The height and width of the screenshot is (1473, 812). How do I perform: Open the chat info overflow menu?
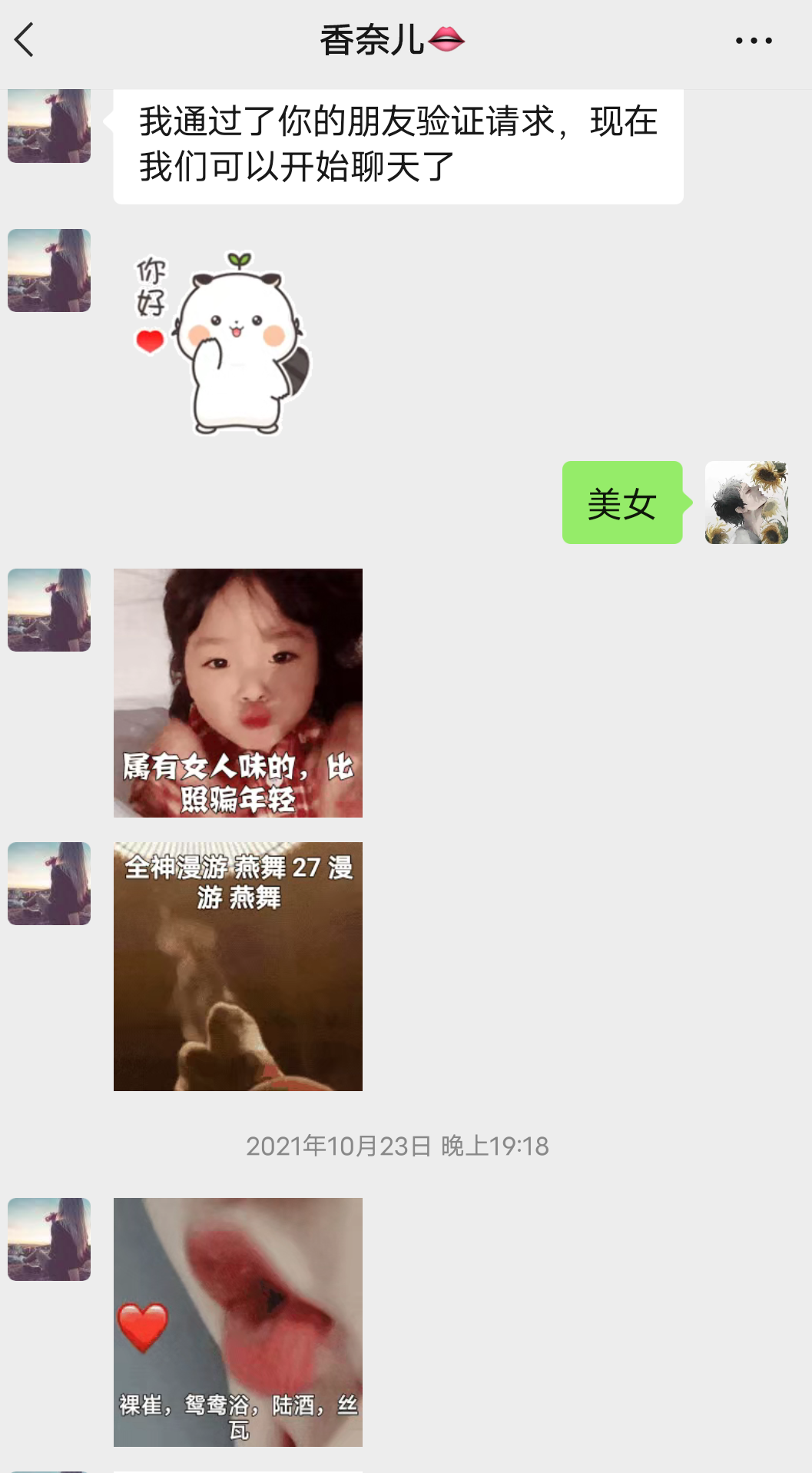pyautogui.click(x=753, y=41)
